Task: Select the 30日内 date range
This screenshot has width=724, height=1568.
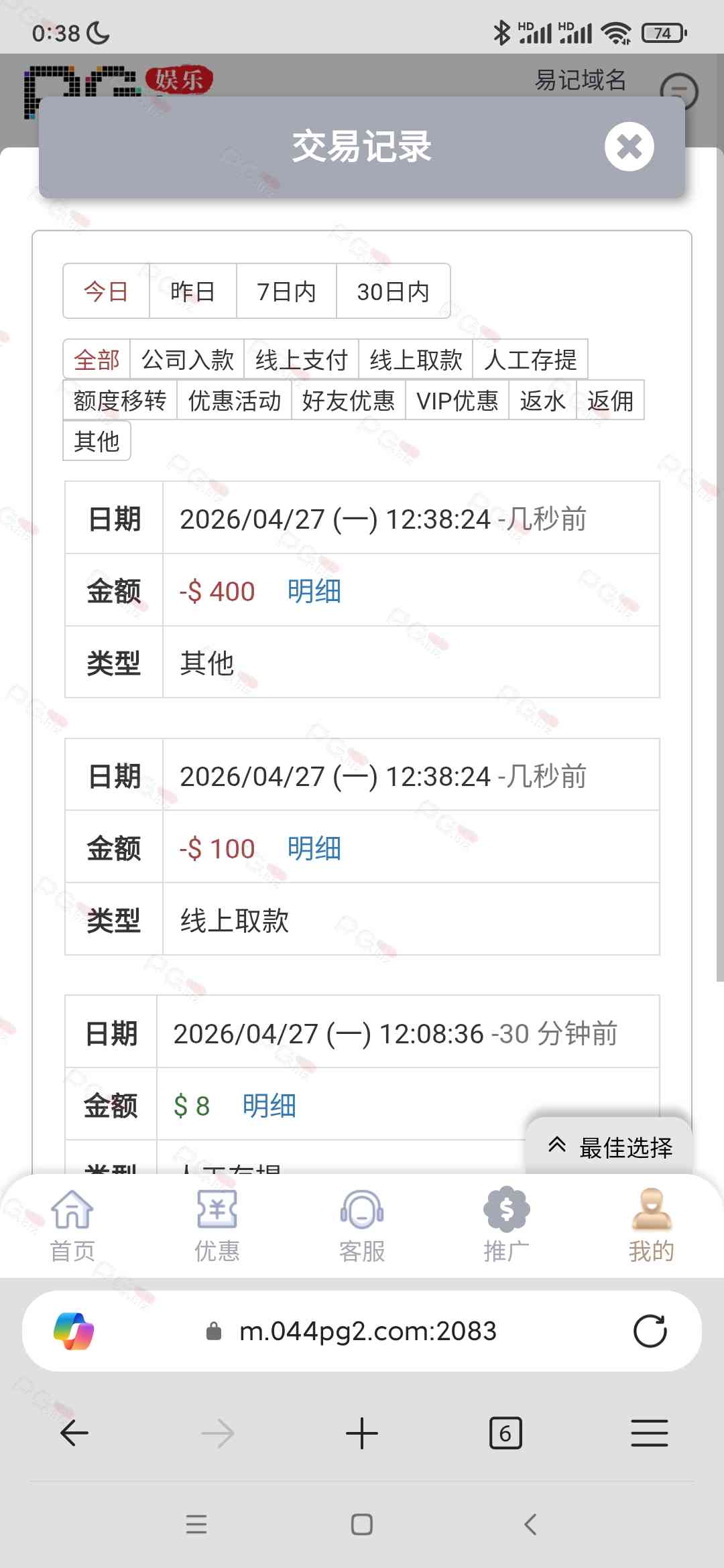Action: [393, 291]
